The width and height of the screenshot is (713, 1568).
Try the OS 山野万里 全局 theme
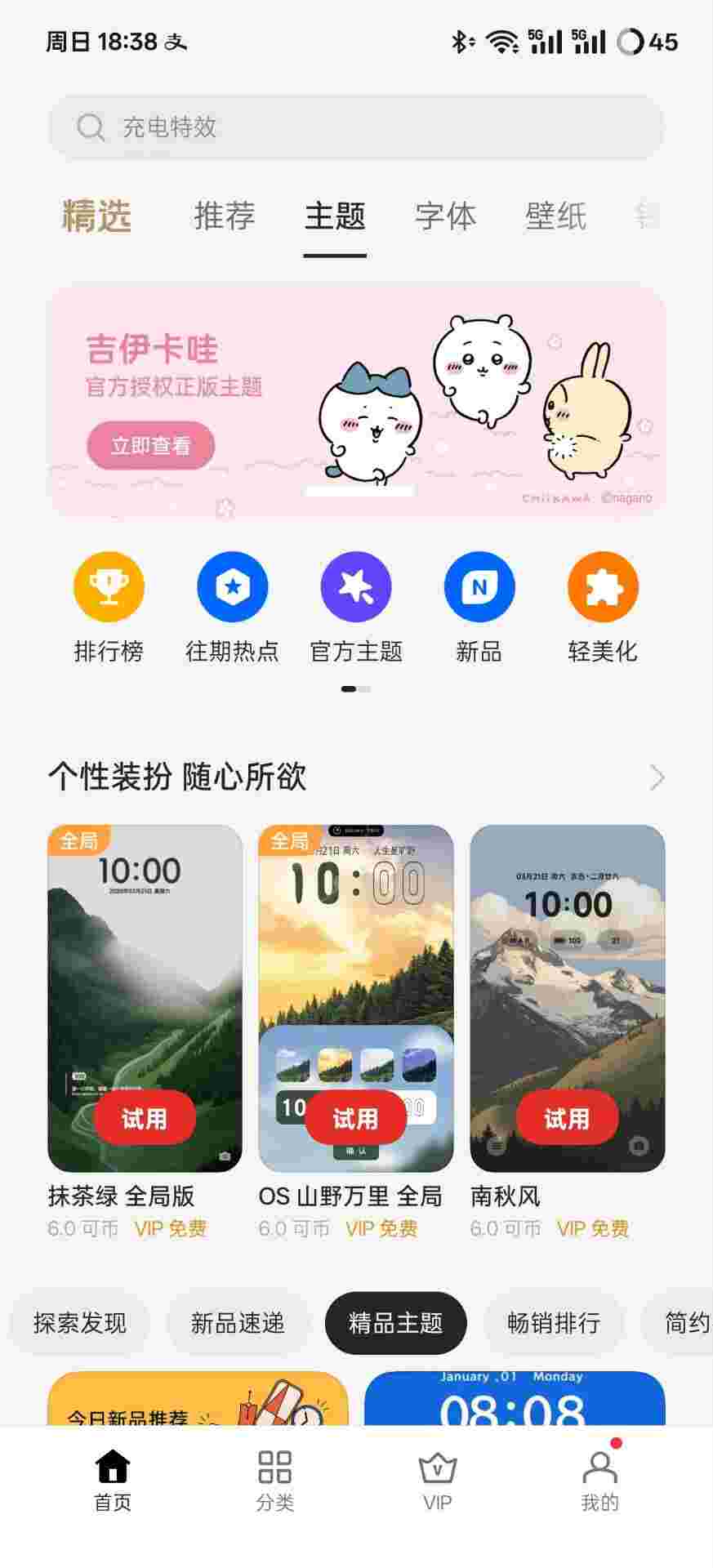[x=355, y=1118]
